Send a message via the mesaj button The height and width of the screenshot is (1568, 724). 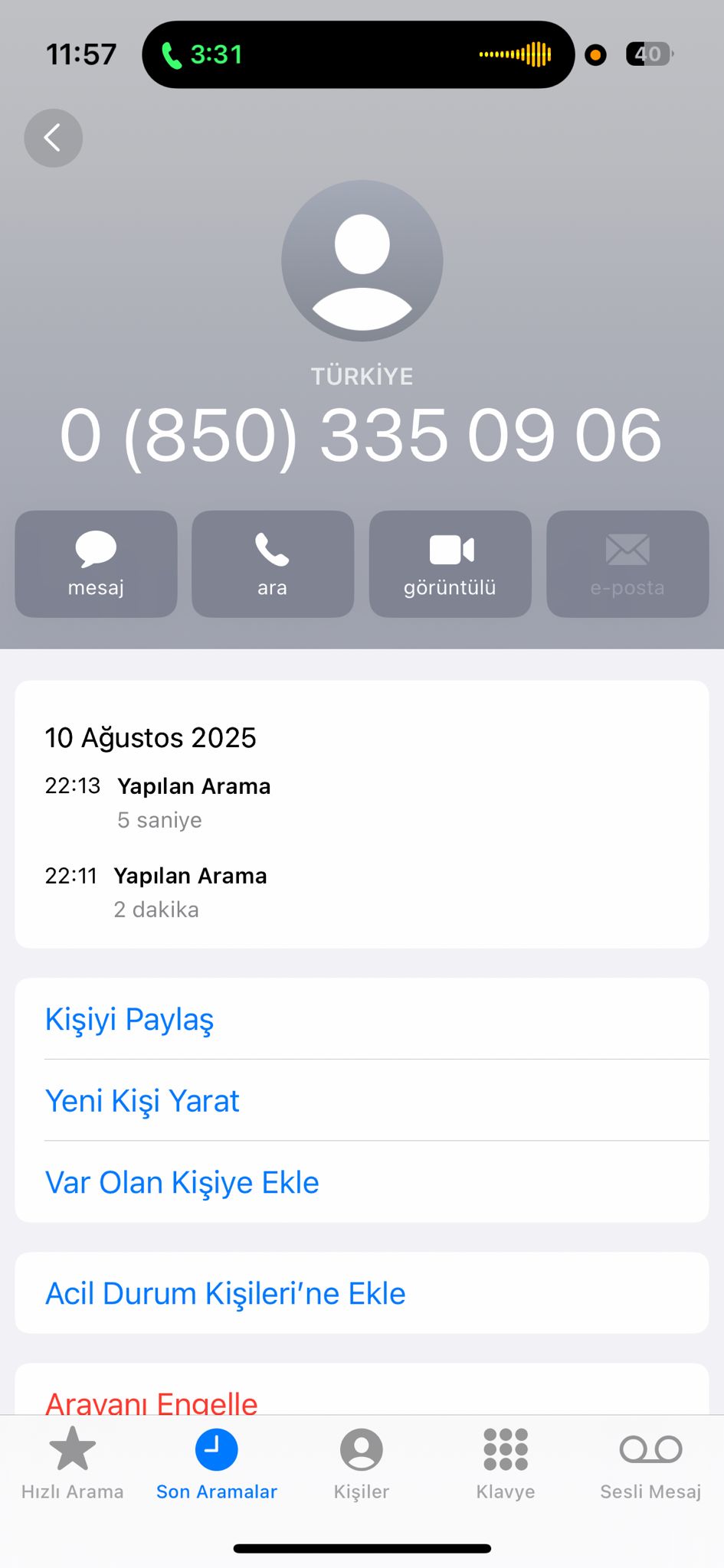click(96, 563)
